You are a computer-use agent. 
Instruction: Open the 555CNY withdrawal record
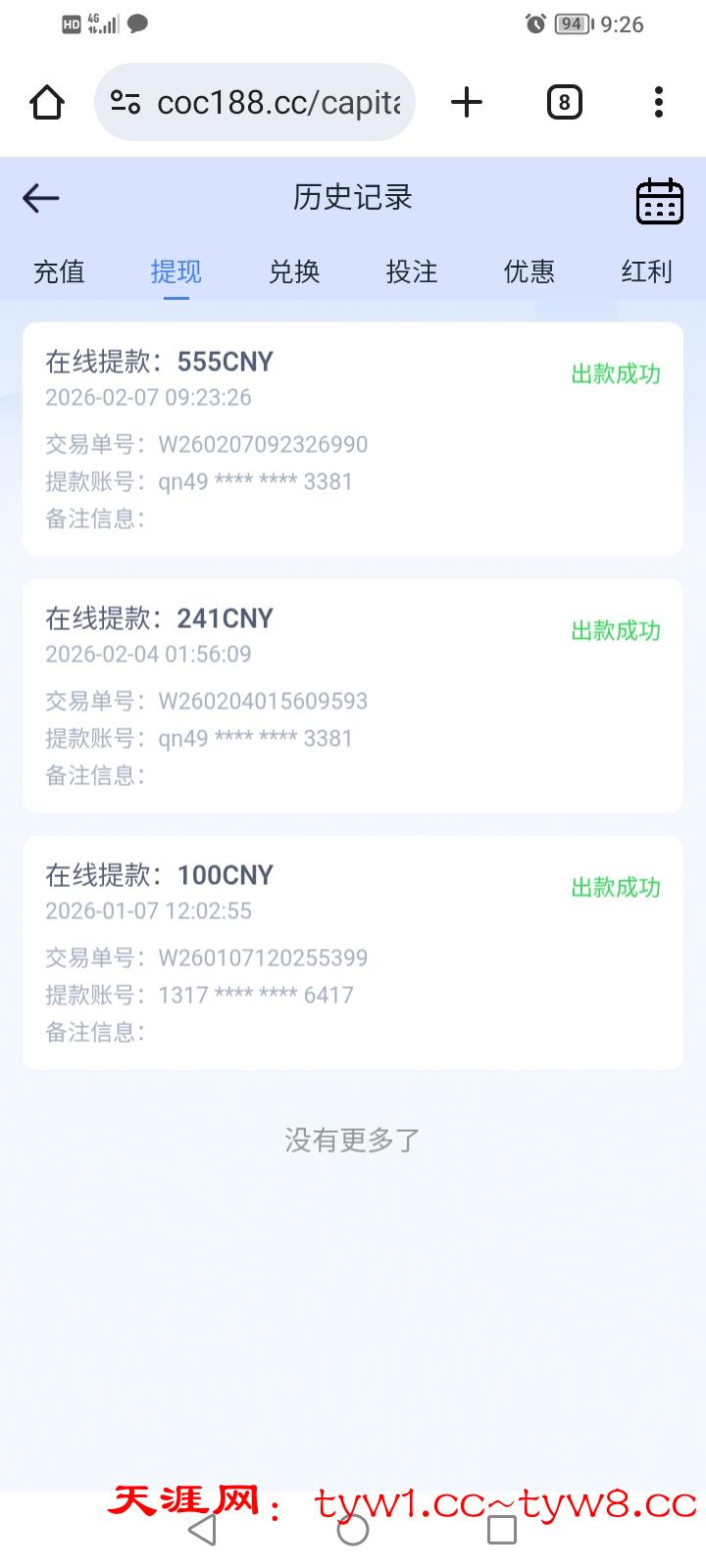[353, 439]
